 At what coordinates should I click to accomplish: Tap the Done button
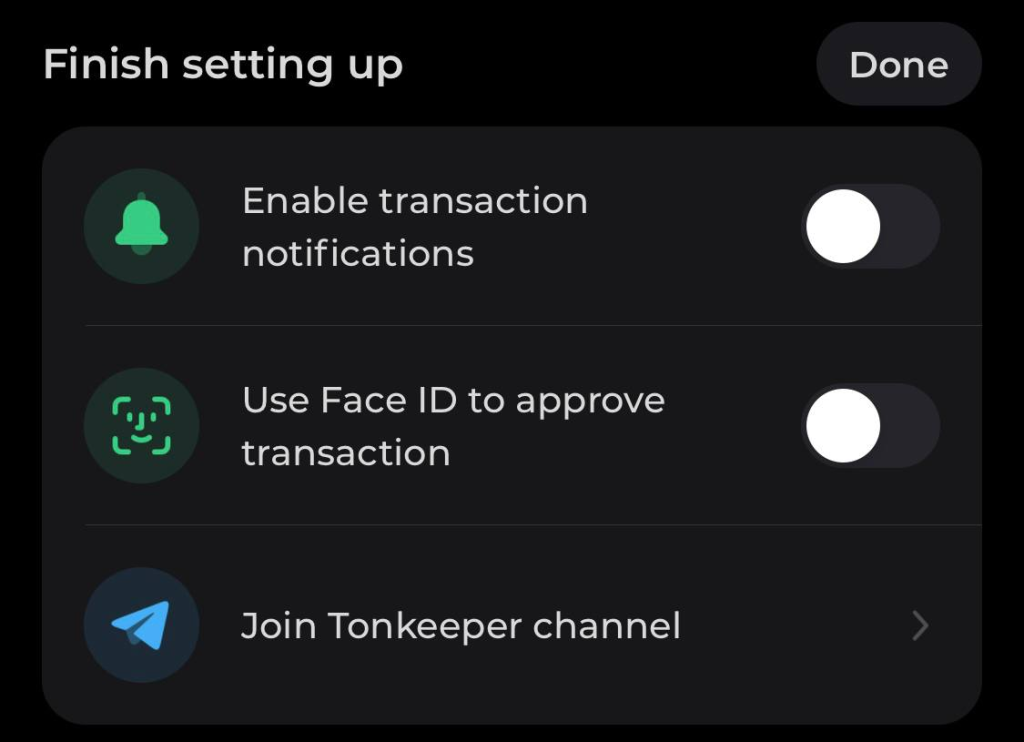point(898,65)
